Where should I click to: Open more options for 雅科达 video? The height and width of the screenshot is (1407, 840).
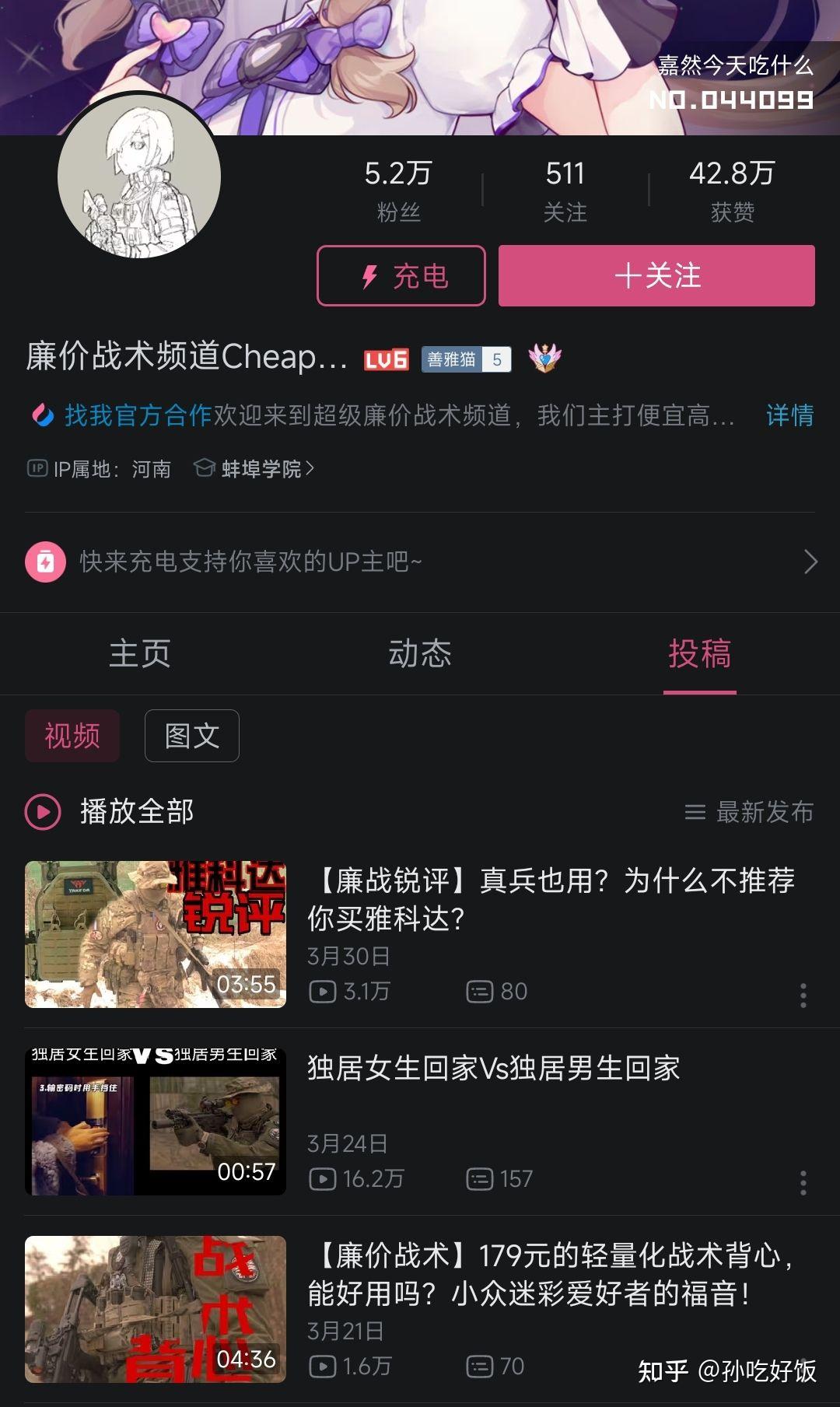tap(803, 995)
